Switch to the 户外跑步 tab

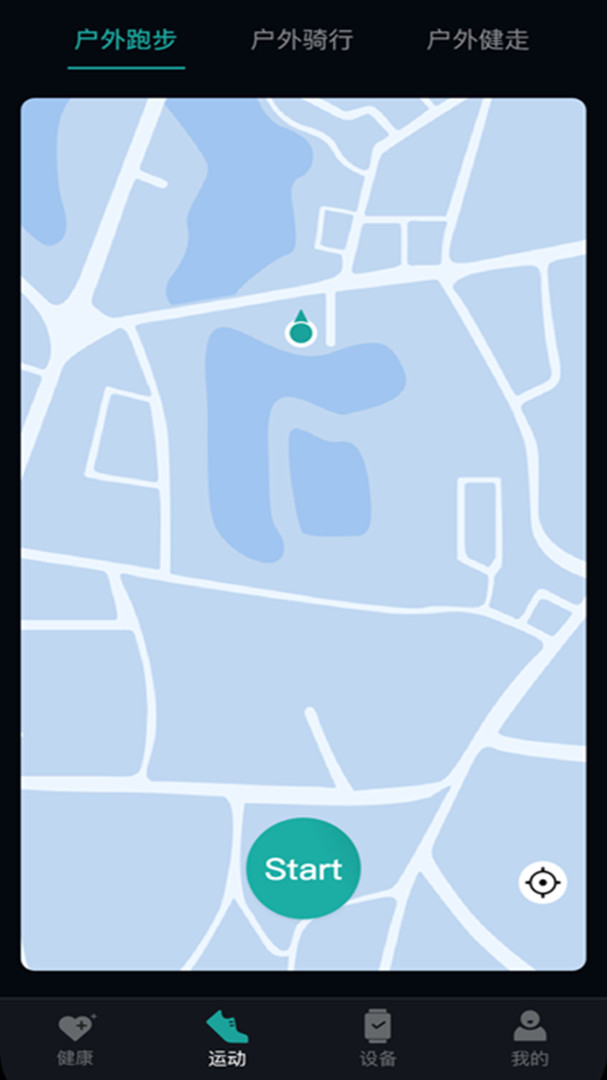(126, 41)
